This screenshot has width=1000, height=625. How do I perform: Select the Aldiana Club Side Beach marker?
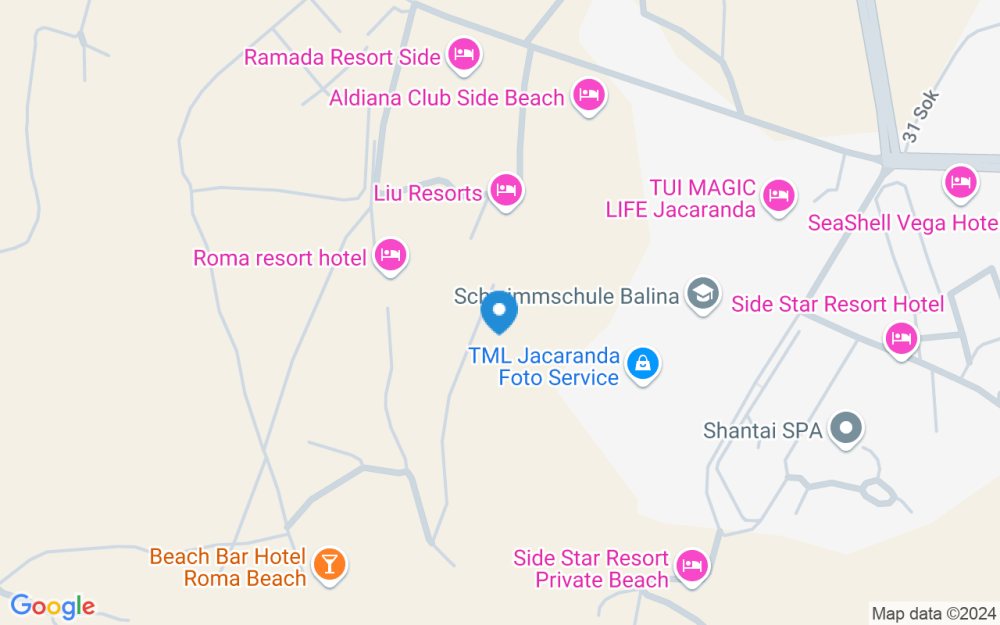[x=589, y=96]
